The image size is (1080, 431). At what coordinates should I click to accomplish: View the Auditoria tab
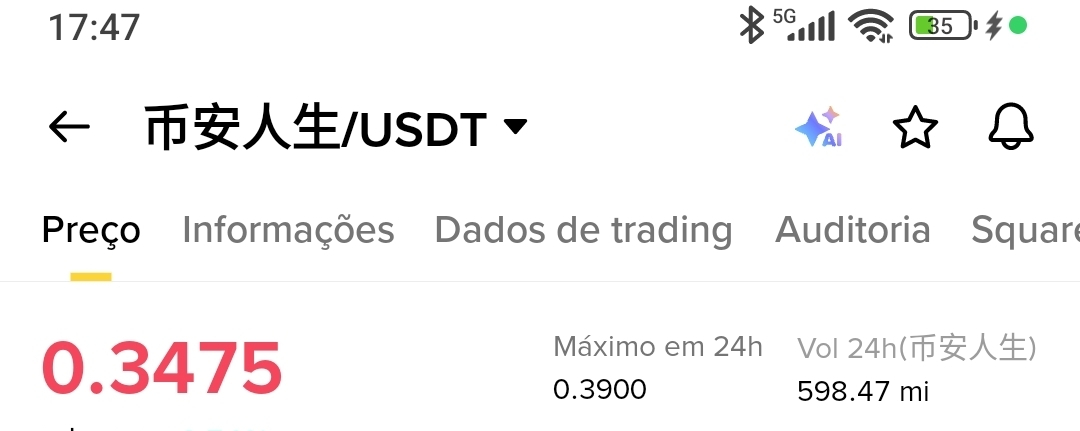[x=852, y=230]
